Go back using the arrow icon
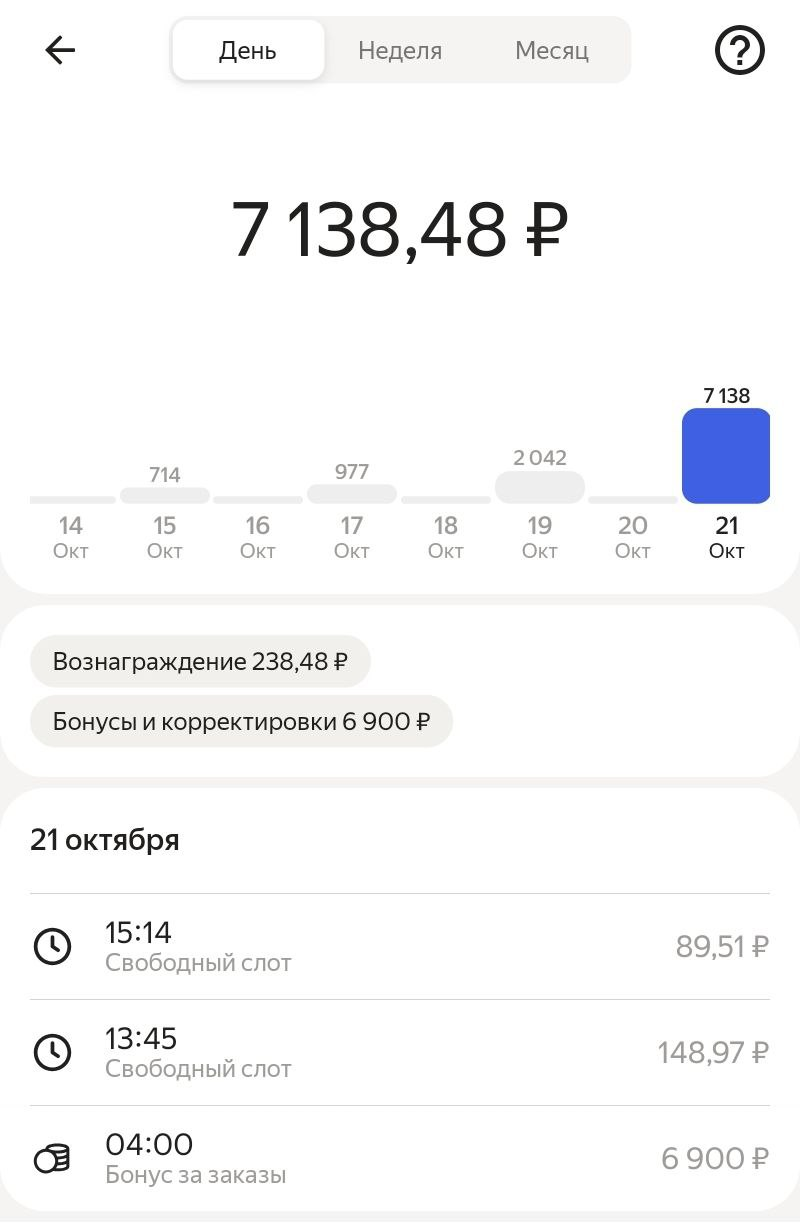 click(60, 50)
